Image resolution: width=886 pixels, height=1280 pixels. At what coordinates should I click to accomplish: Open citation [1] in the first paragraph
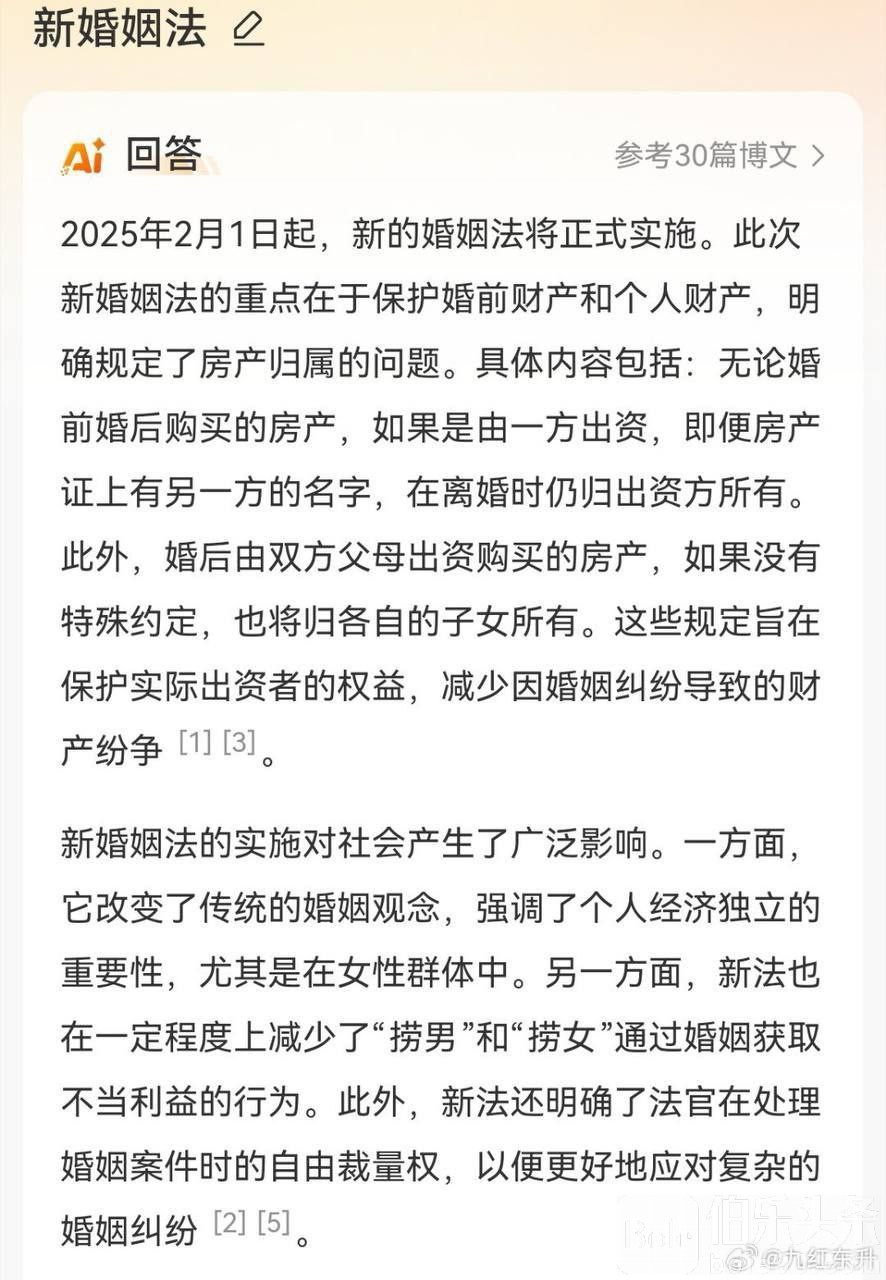(194, 742)
